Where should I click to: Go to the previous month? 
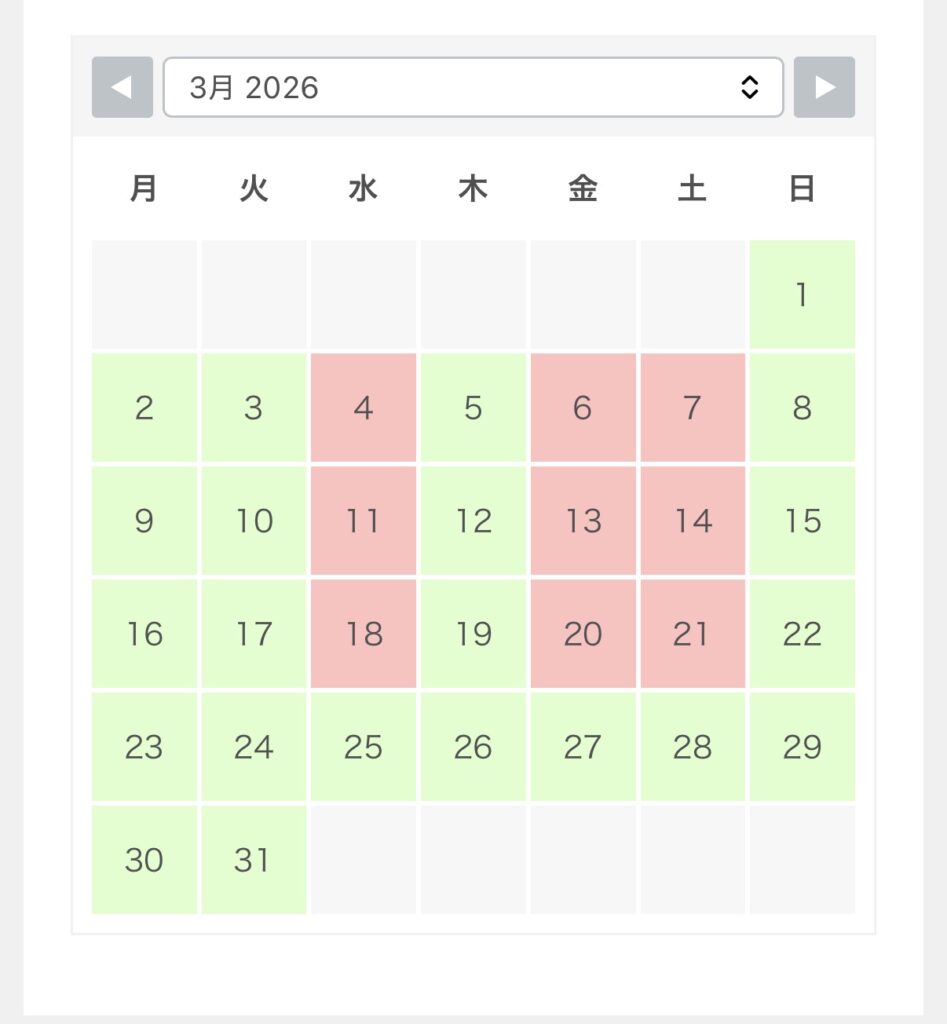(x=122, y=87)
